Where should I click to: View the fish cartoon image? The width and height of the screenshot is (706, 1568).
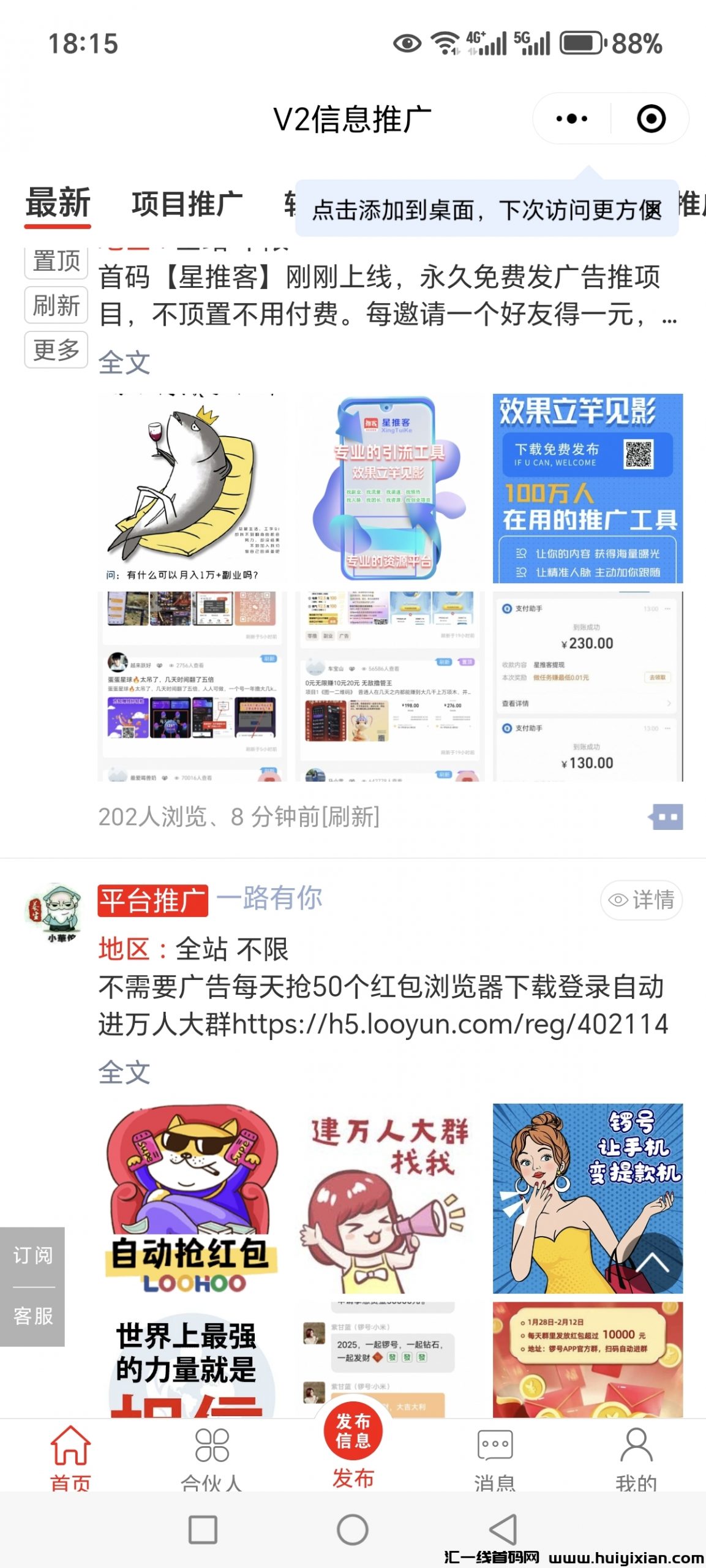pos(192,488)
